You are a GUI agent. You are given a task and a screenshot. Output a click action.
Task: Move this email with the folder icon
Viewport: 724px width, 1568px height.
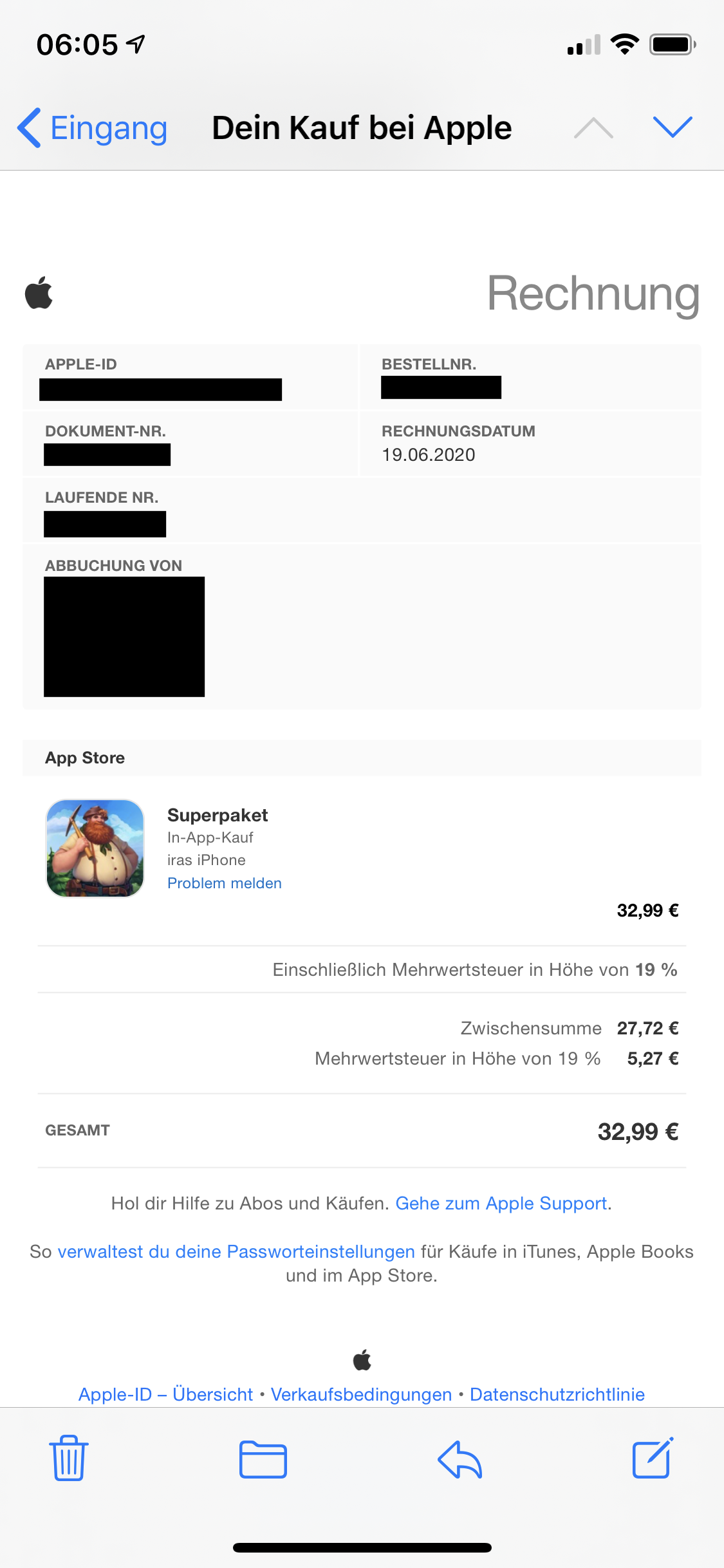[263, 1459]
